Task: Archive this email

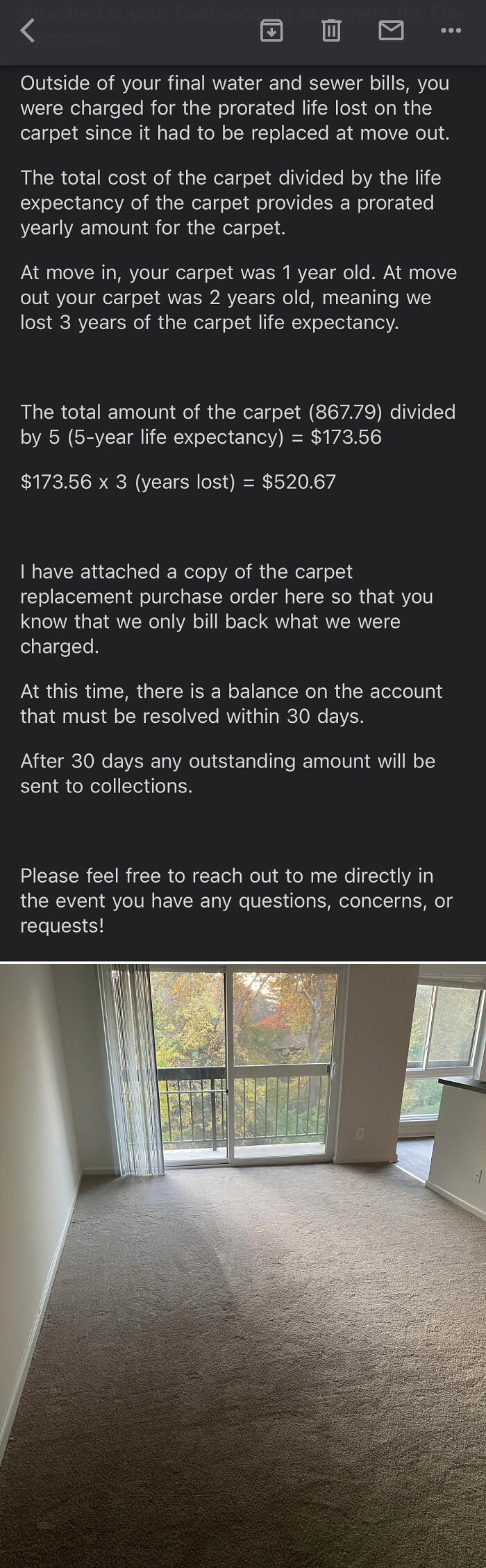Action: (271, 31)
